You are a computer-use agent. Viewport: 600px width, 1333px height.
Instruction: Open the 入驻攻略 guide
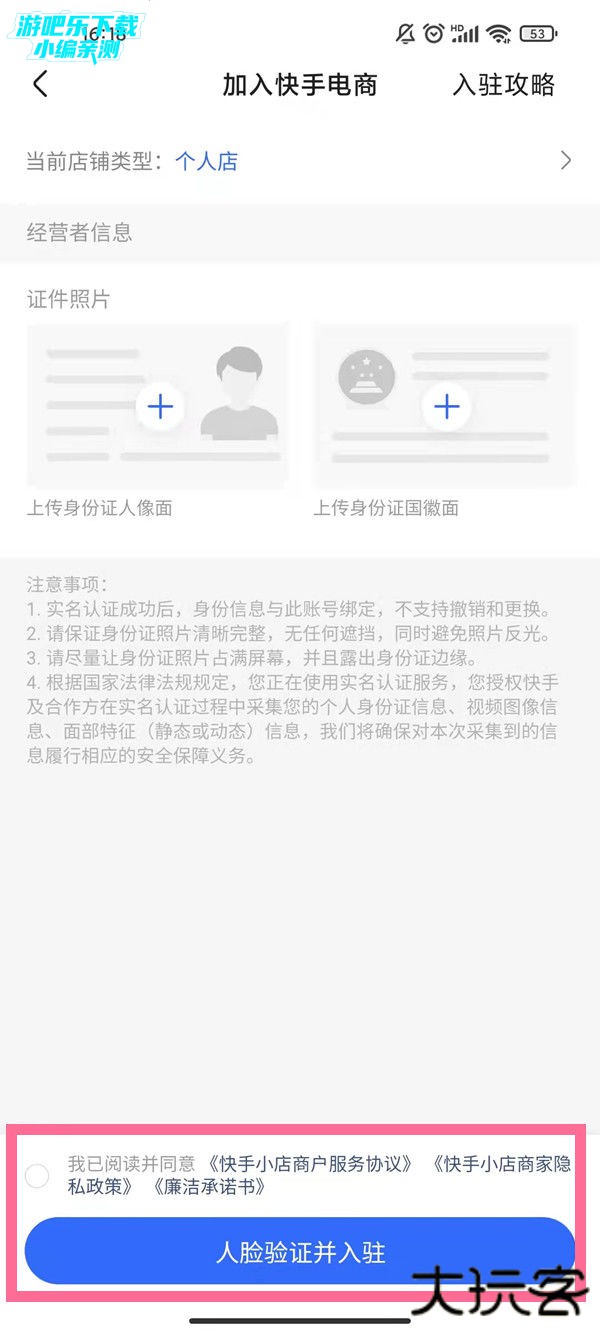(x=503, y=85)
